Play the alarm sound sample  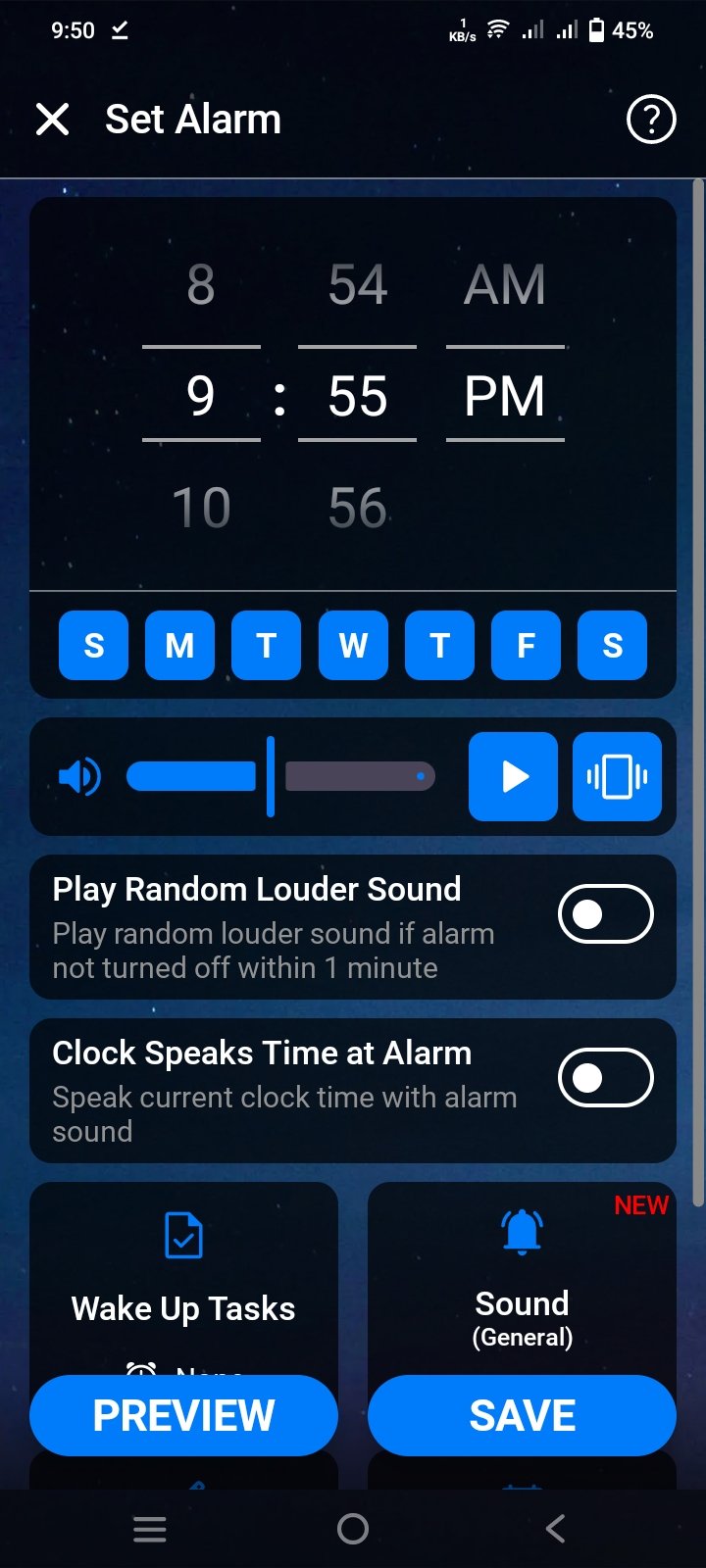pyautogui.click(x=514, y=776)
